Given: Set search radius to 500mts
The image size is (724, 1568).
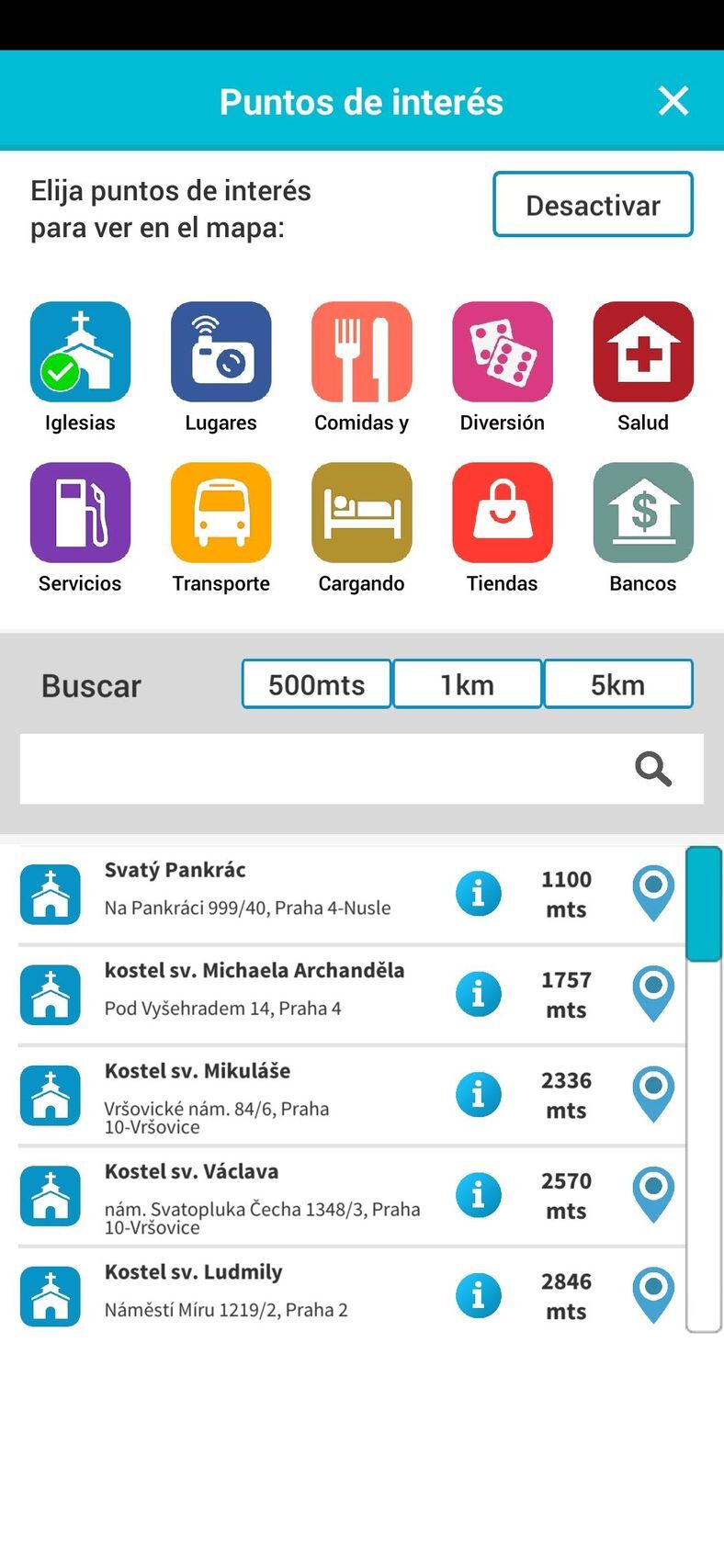Looking at the screenshot, I should [316, 684].
